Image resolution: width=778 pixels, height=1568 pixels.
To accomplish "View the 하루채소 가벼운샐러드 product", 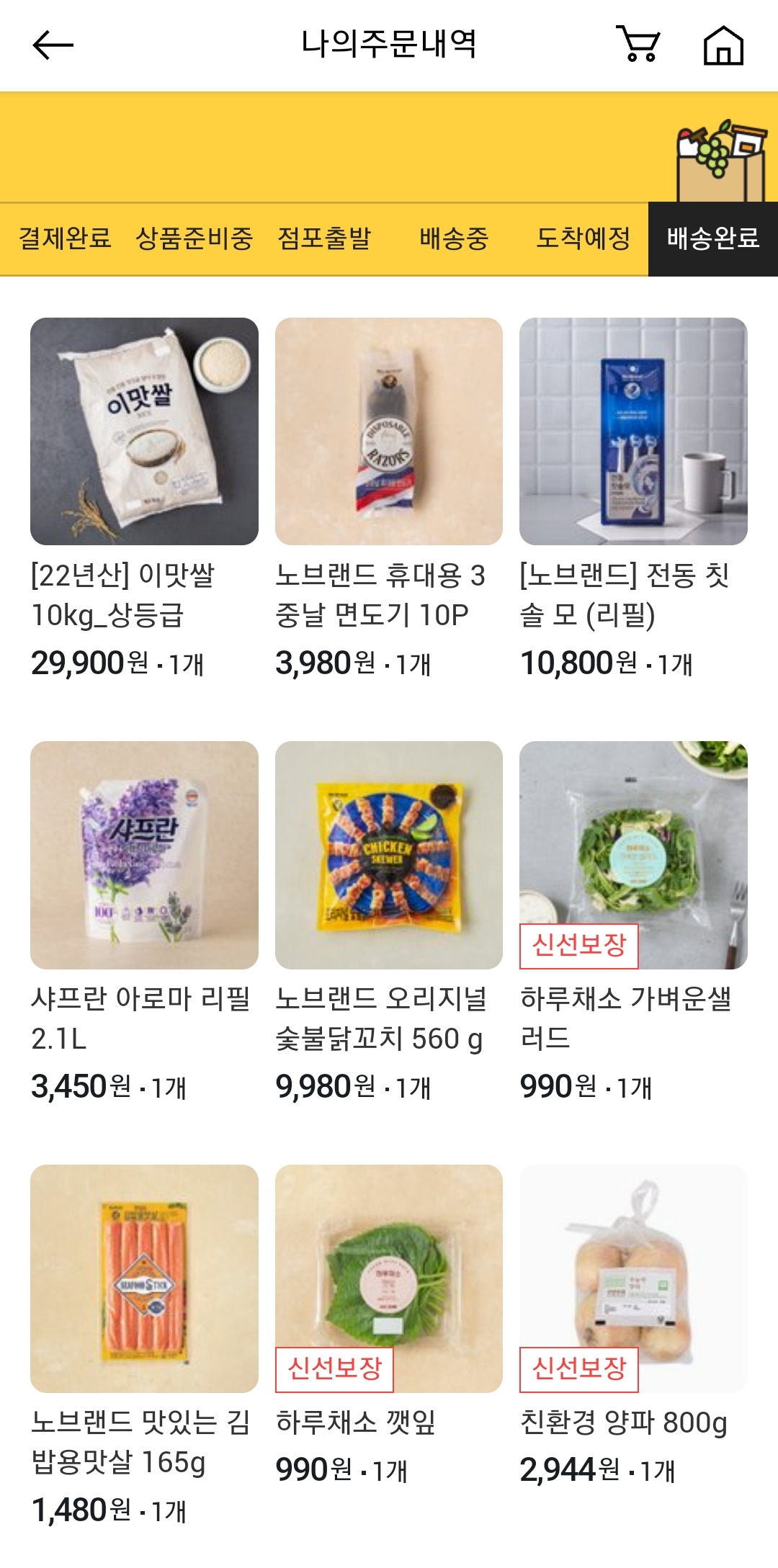I will (x=633, y=855).
